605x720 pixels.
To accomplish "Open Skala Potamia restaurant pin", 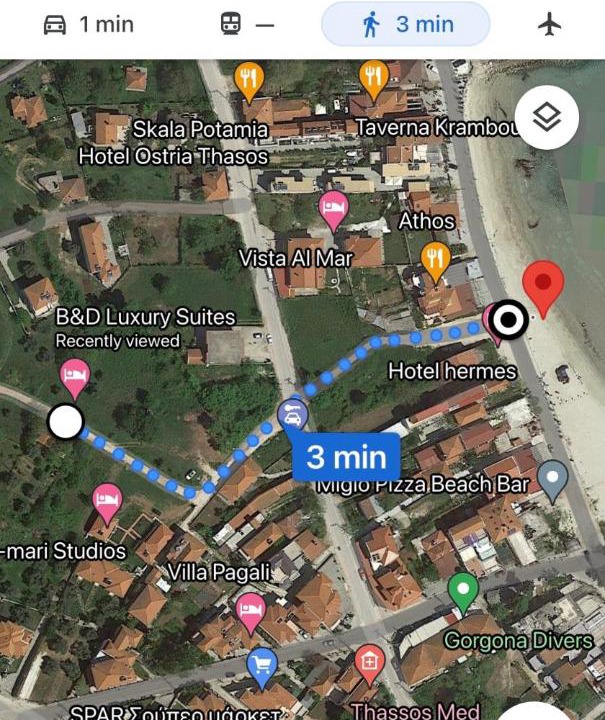I will [248, 78].
